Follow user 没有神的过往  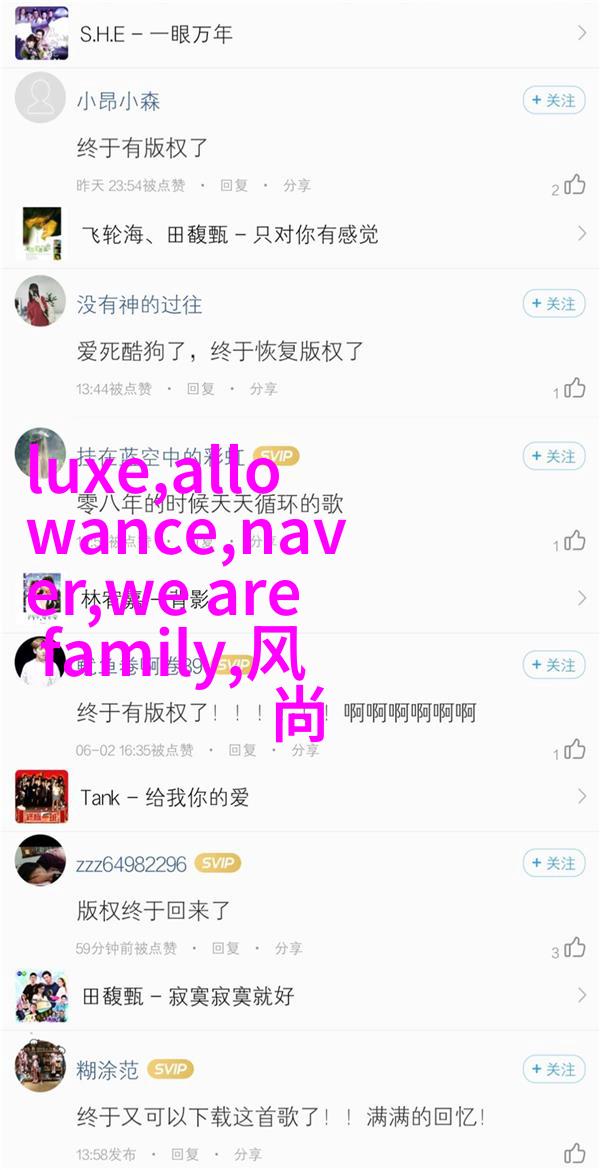(553, 303)
